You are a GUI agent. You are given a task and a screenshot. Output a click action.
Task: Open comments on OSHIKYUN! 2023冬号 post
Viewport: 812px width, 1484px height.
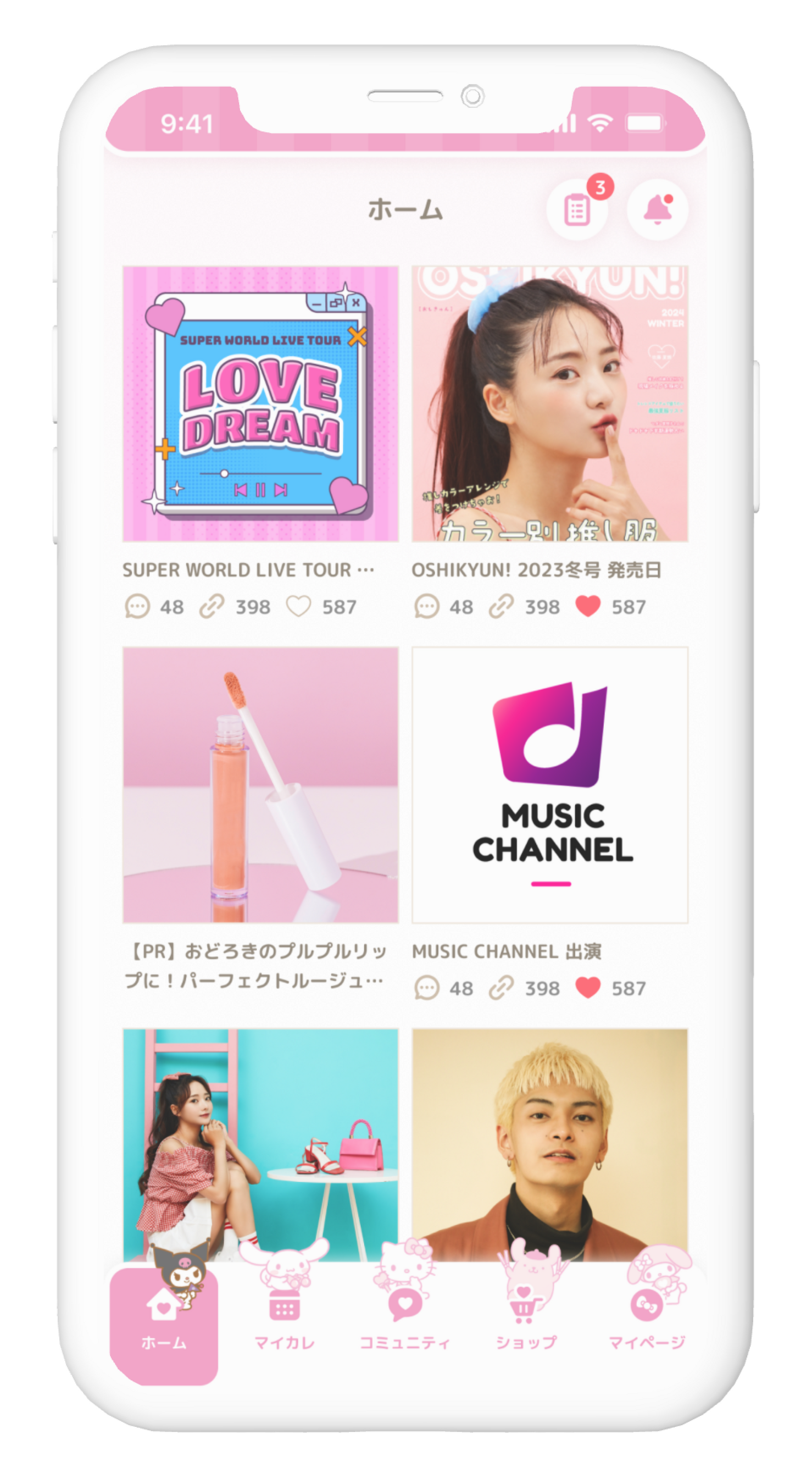[427, 607]
